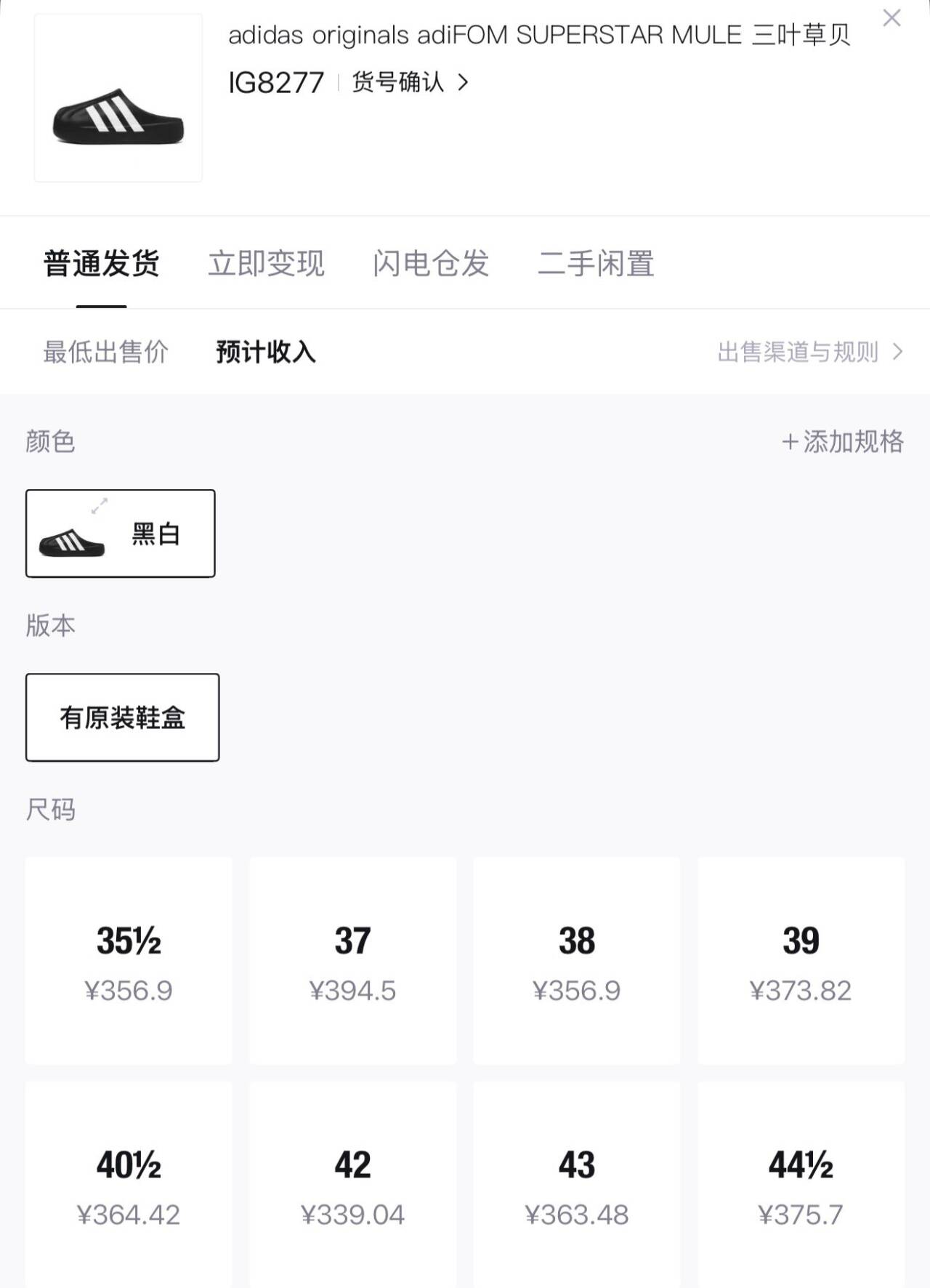Image resolution: width=930 pixels, height=1288 pixels.
Task: Close the listing panel with the X icon
Action: pyautogui.click(x=892, y=20)
